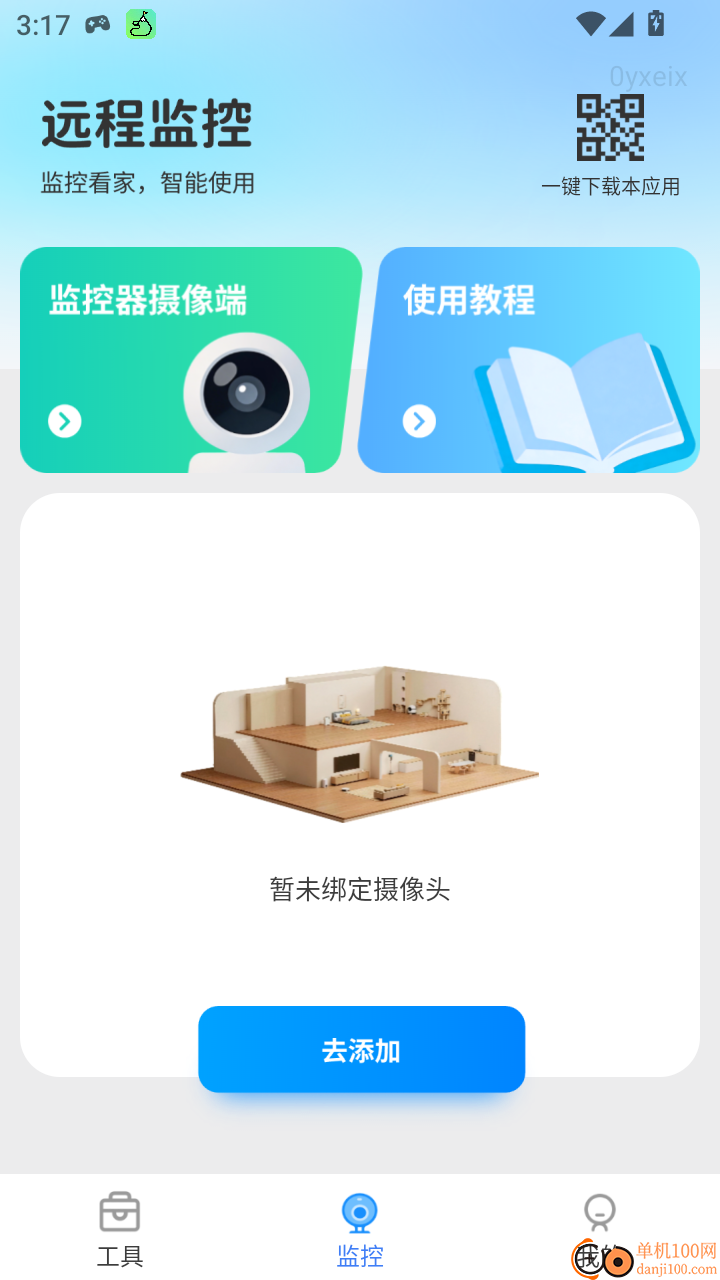The height and width of the screenshot is (1280, 720).
Task: Switch to the 工具 tab
Action: click(119, 1228)
